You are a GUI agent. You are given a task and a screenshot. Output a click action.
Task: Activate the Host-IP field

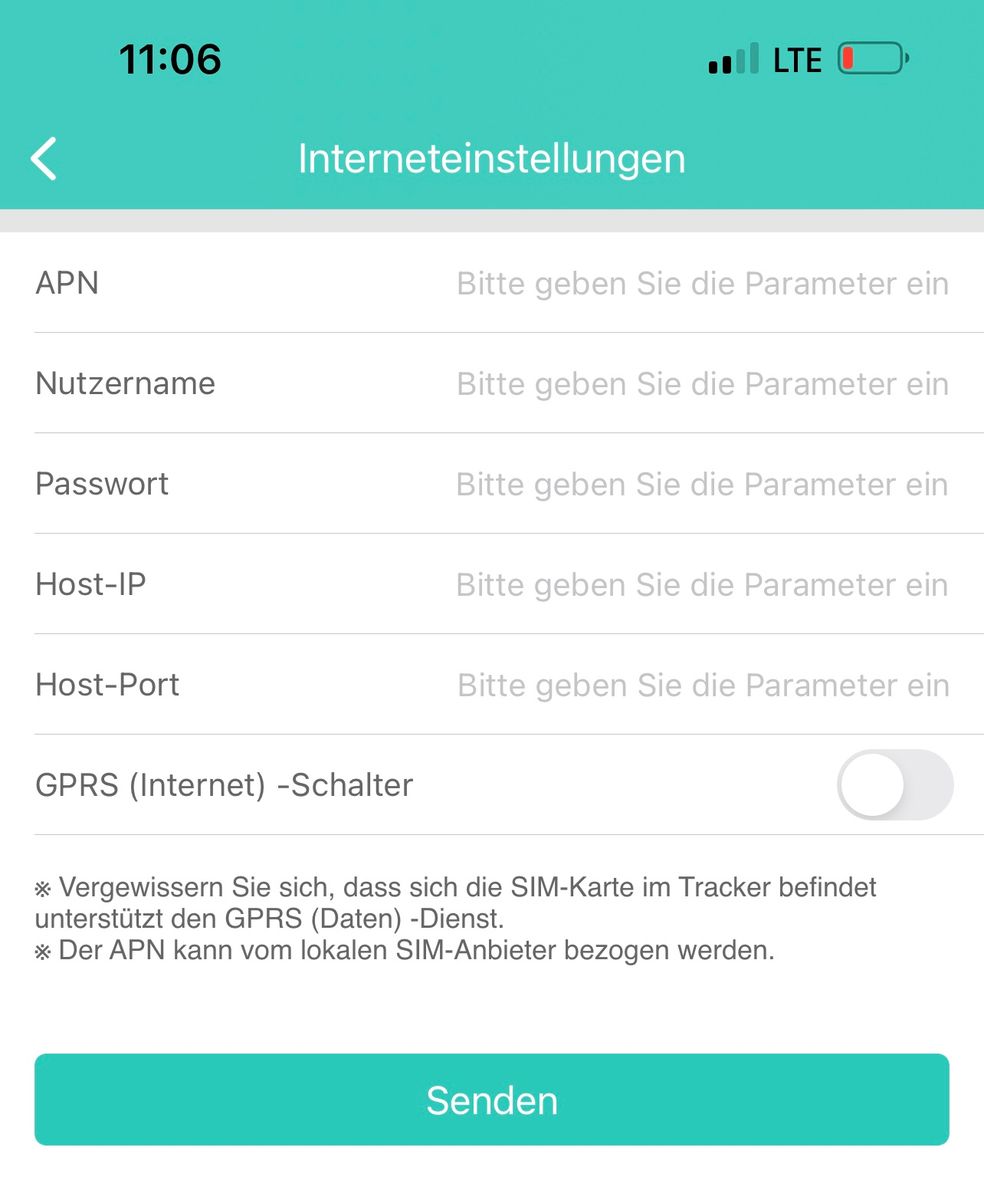pos(702,584)
